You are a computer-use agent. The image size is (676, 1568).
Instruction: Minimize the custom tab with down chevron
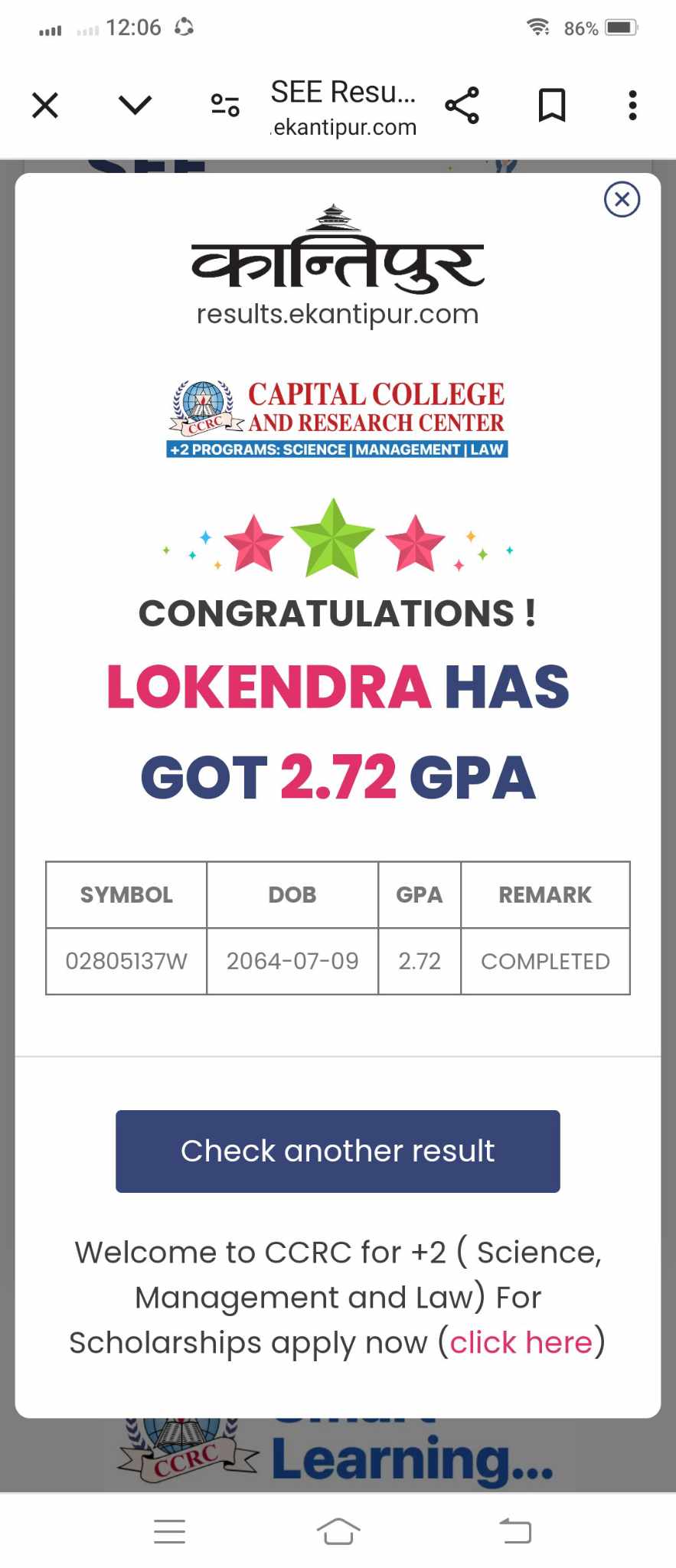(x=136, y=105)
